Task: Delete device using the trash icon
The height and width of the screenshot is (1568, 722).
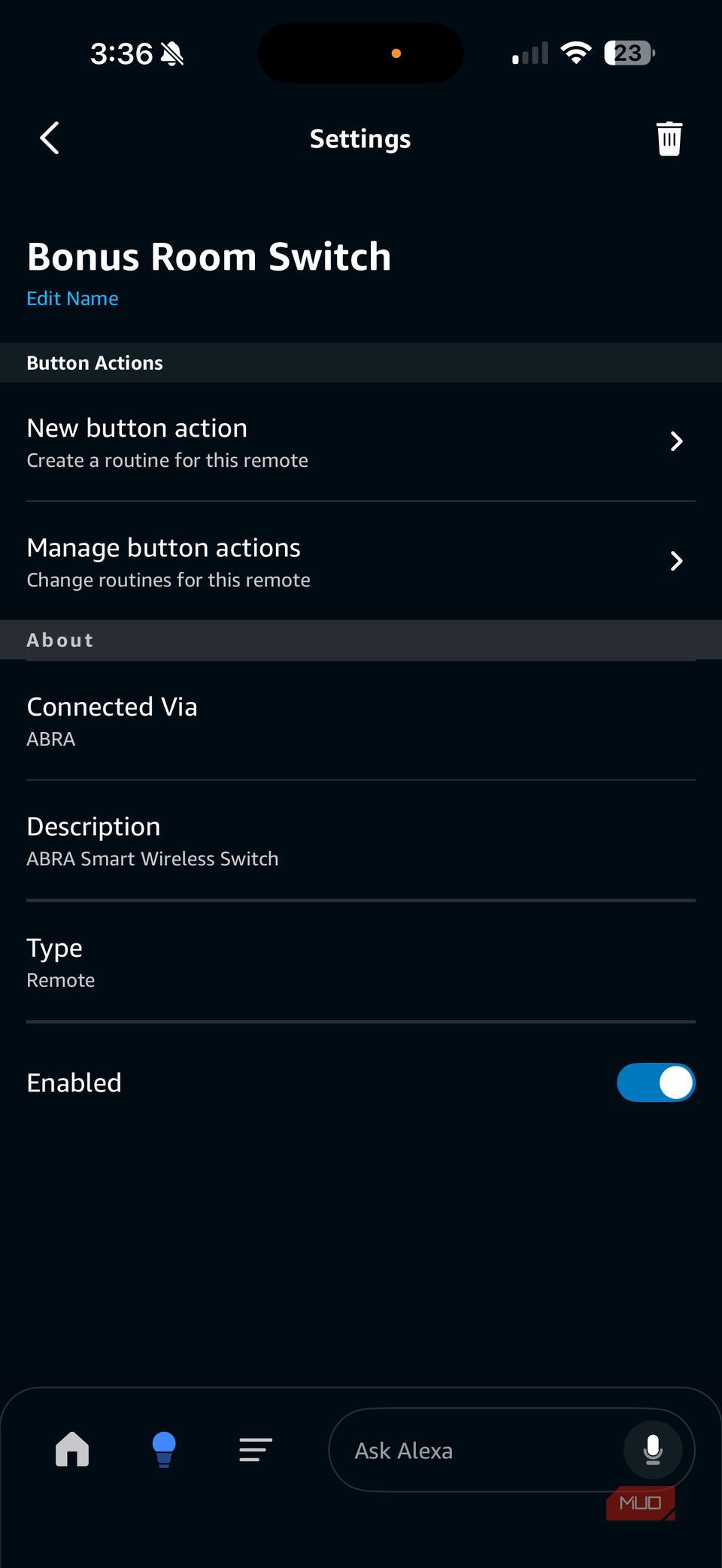Action: [669, 138]
